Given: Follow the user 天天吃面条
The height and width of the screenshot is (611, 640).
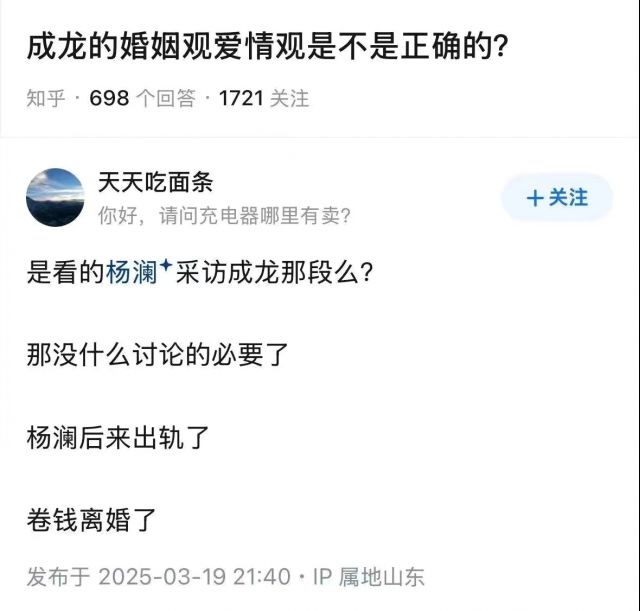Looking at the screenshot, I should 557,197.
